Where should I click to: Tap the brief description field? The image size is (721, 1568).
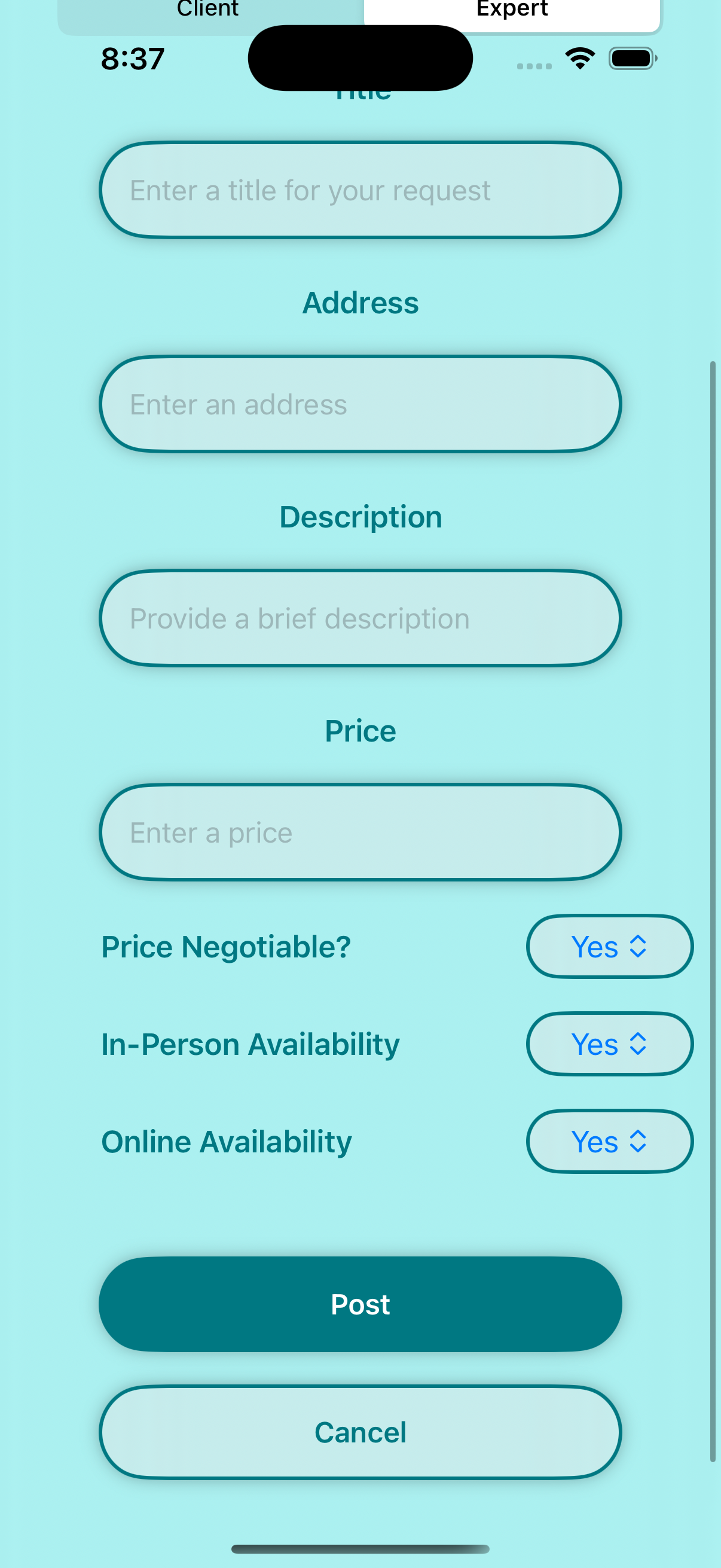point(360,618)
